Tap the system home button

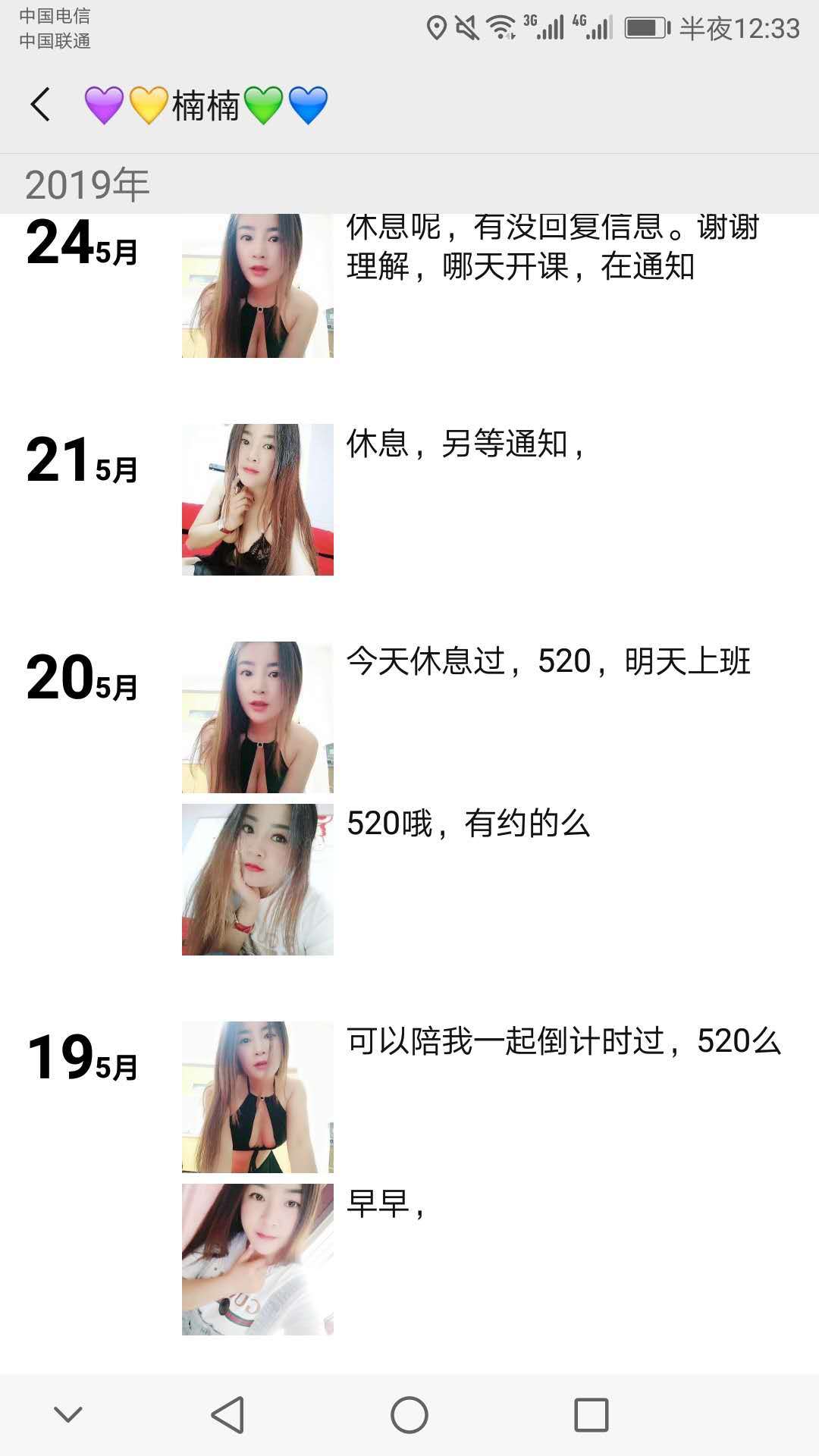[x=409, y=1415]
